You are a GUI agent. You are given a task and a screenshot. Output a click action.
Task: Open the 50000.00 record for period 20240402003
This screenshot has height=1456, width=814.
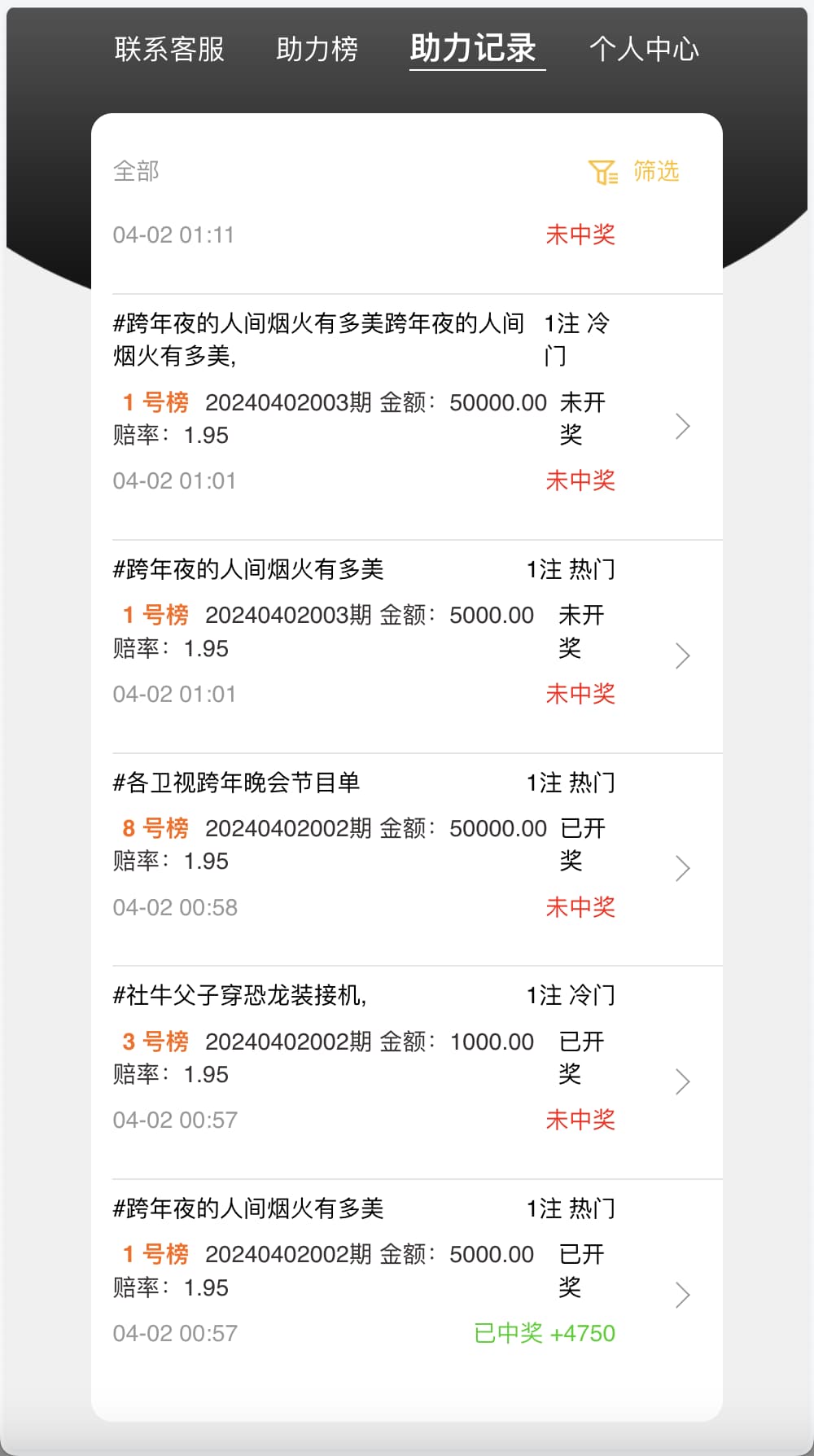click(x=682, y=426)
